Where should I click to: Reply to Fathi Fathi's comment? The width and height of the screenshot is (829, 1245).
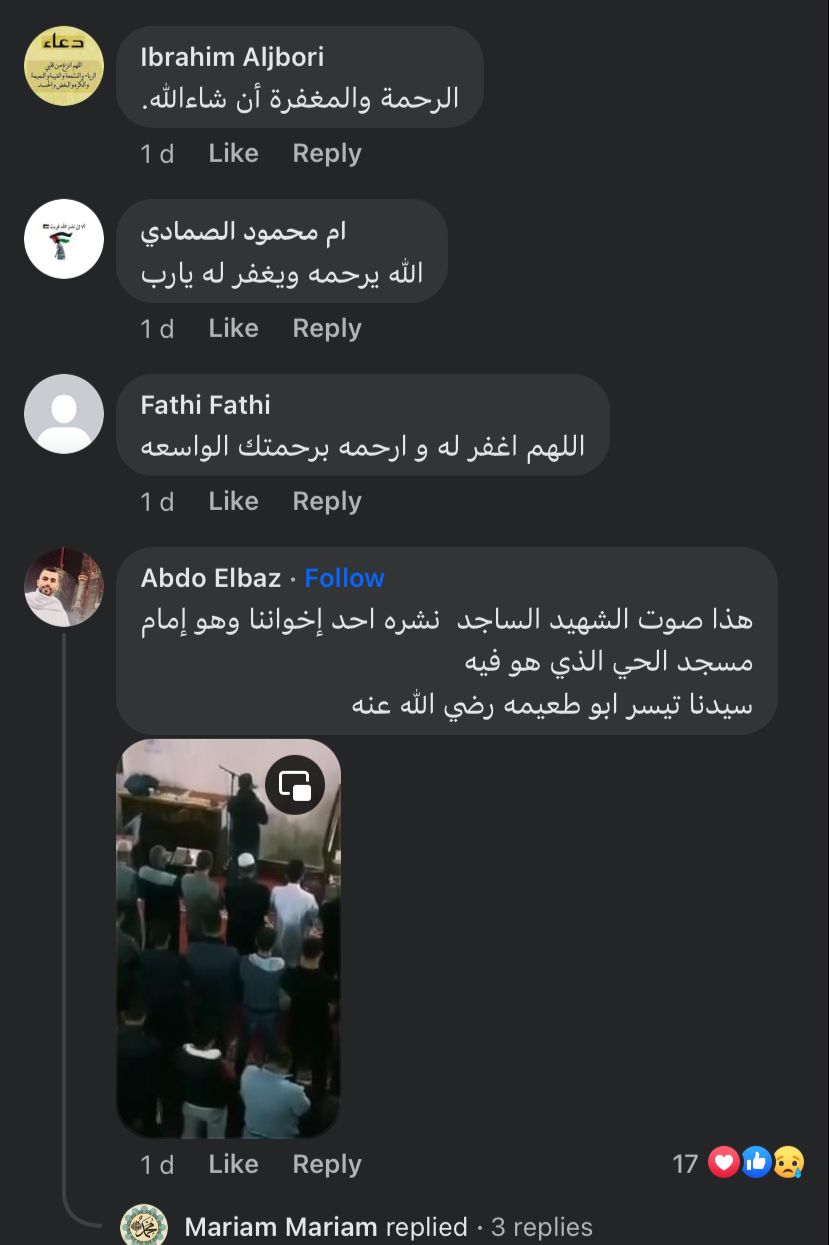pyautogui.click(x=326, y=502)
